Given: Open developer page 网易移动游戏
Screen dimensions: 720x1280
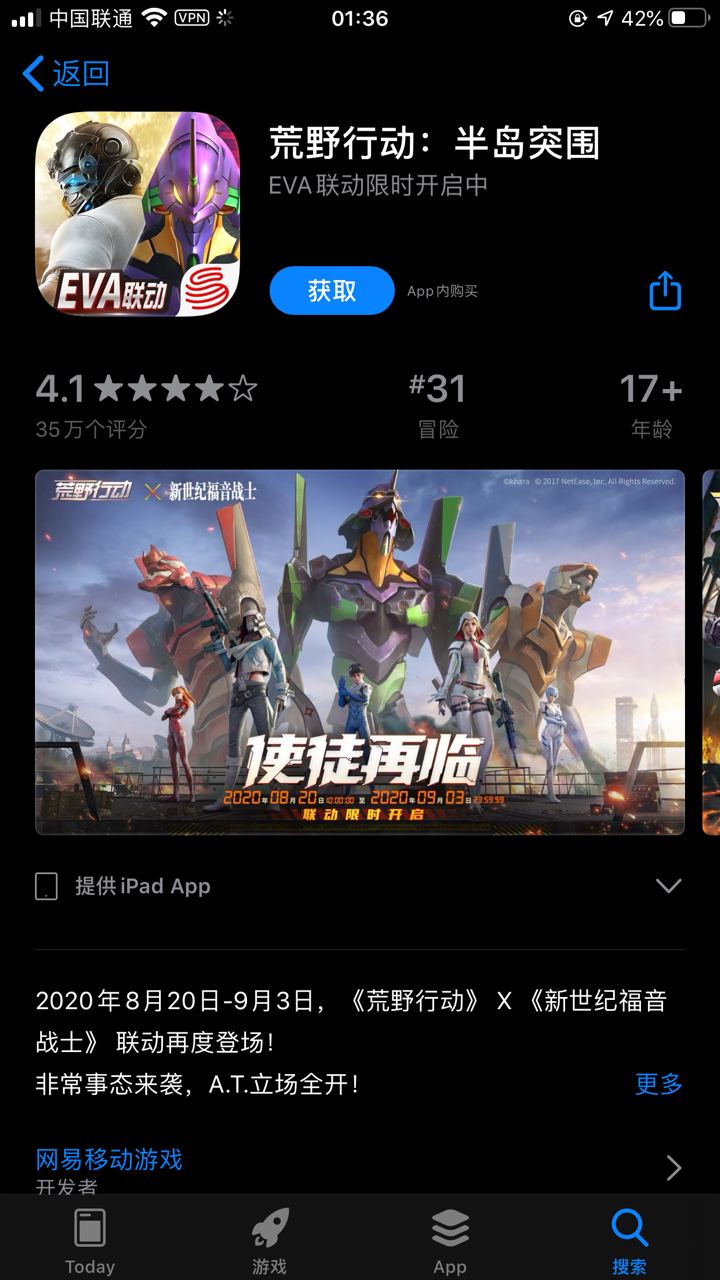Looking at the screenshot, I should [x=110, y=1160].
